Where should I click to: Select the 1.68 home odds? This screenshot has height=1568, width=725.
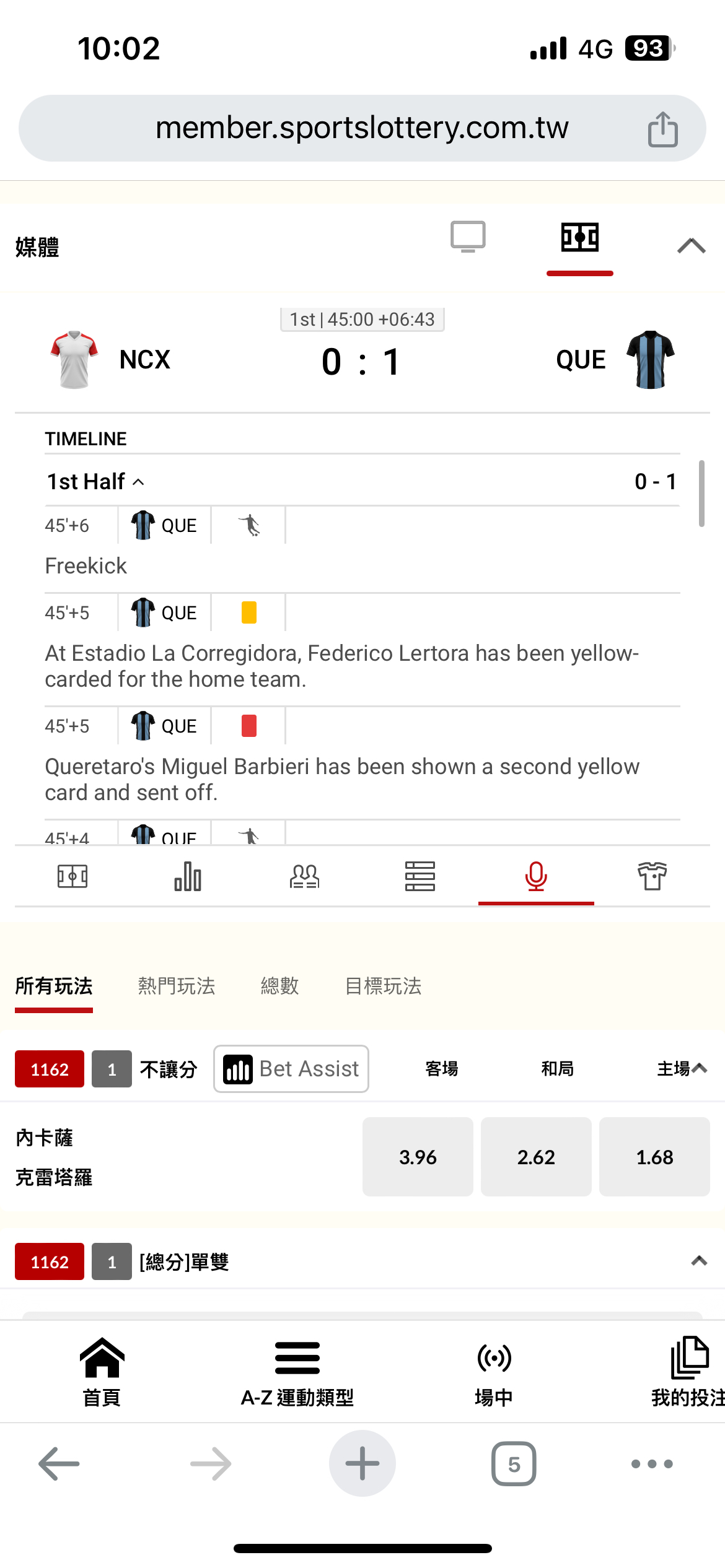(654, 1157)
